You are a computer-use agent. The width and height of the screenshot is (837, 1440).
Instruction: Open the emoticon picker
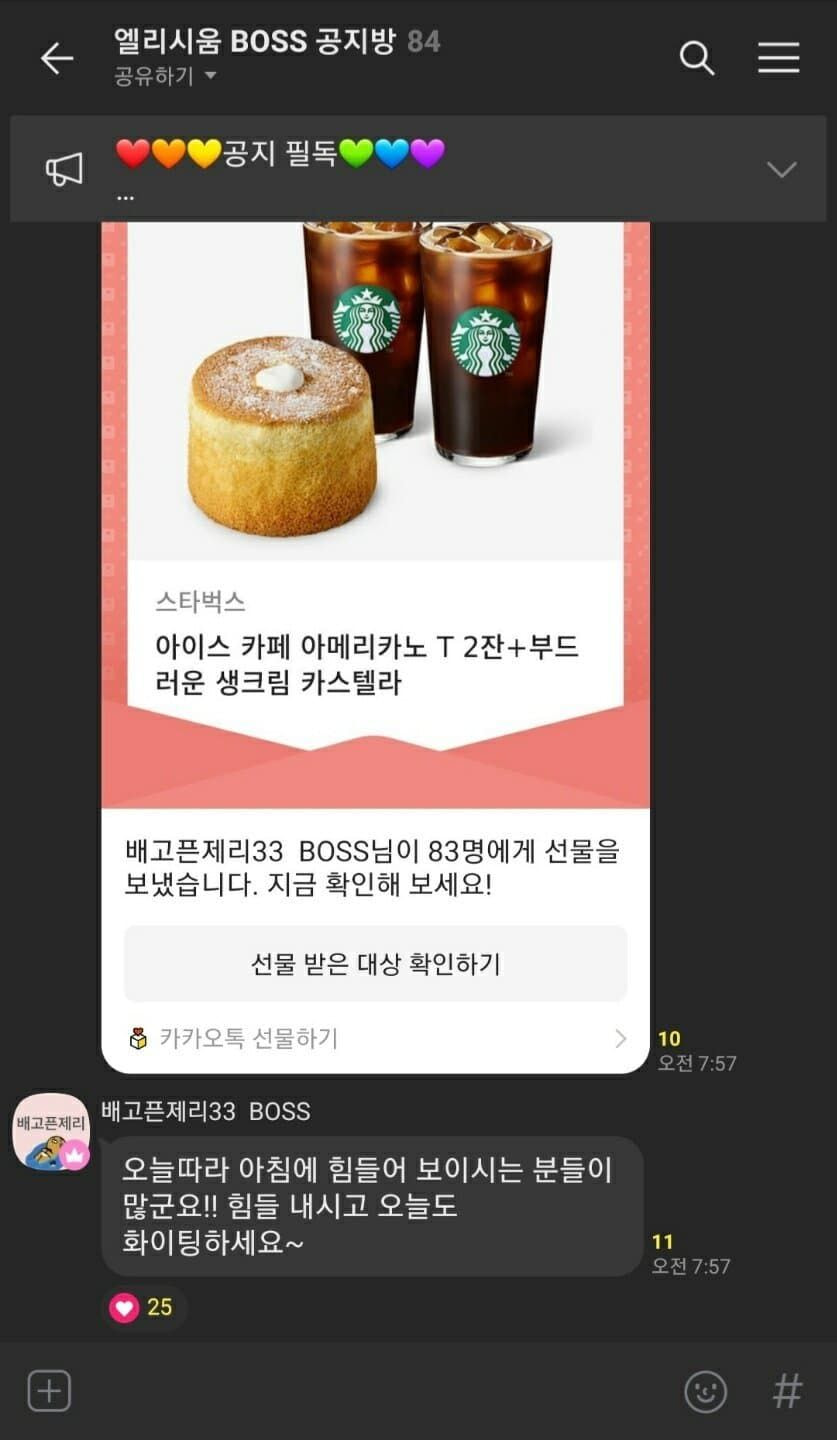click(x=705, y=1391)
